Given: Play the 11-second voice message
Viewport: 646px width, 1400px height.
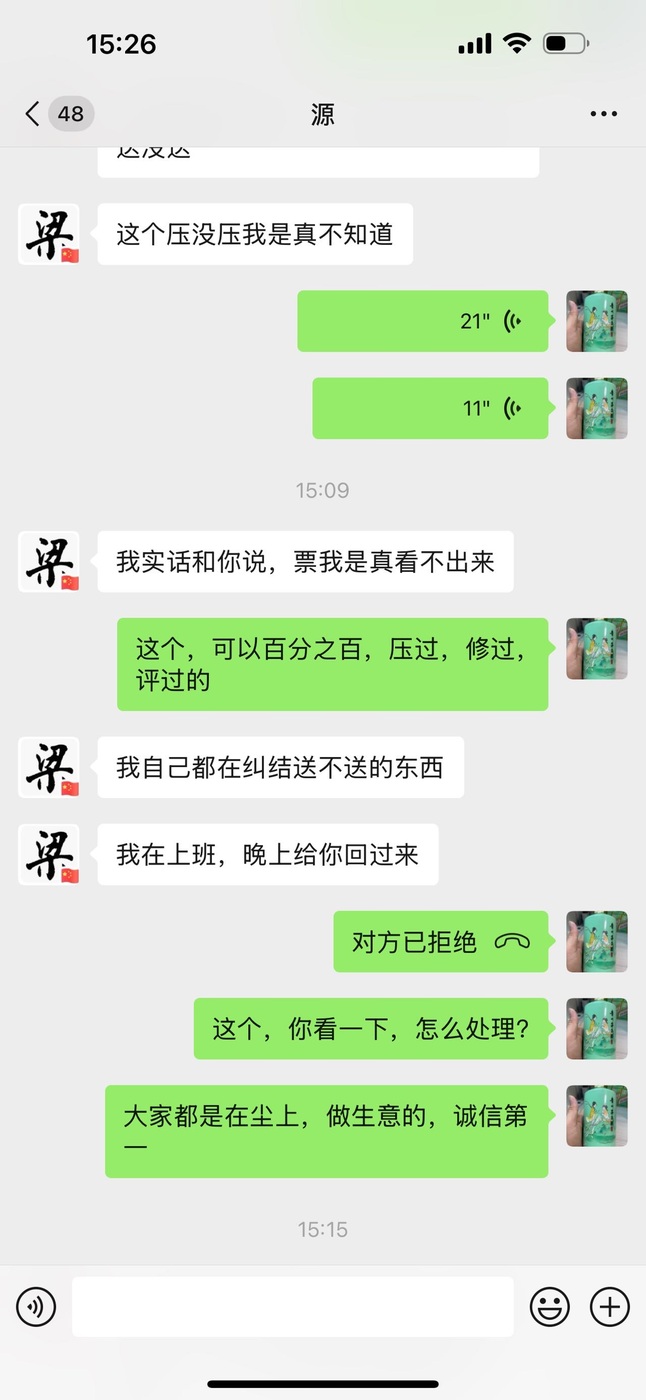Looking at the screenshot, I should (x=430, y=408).
